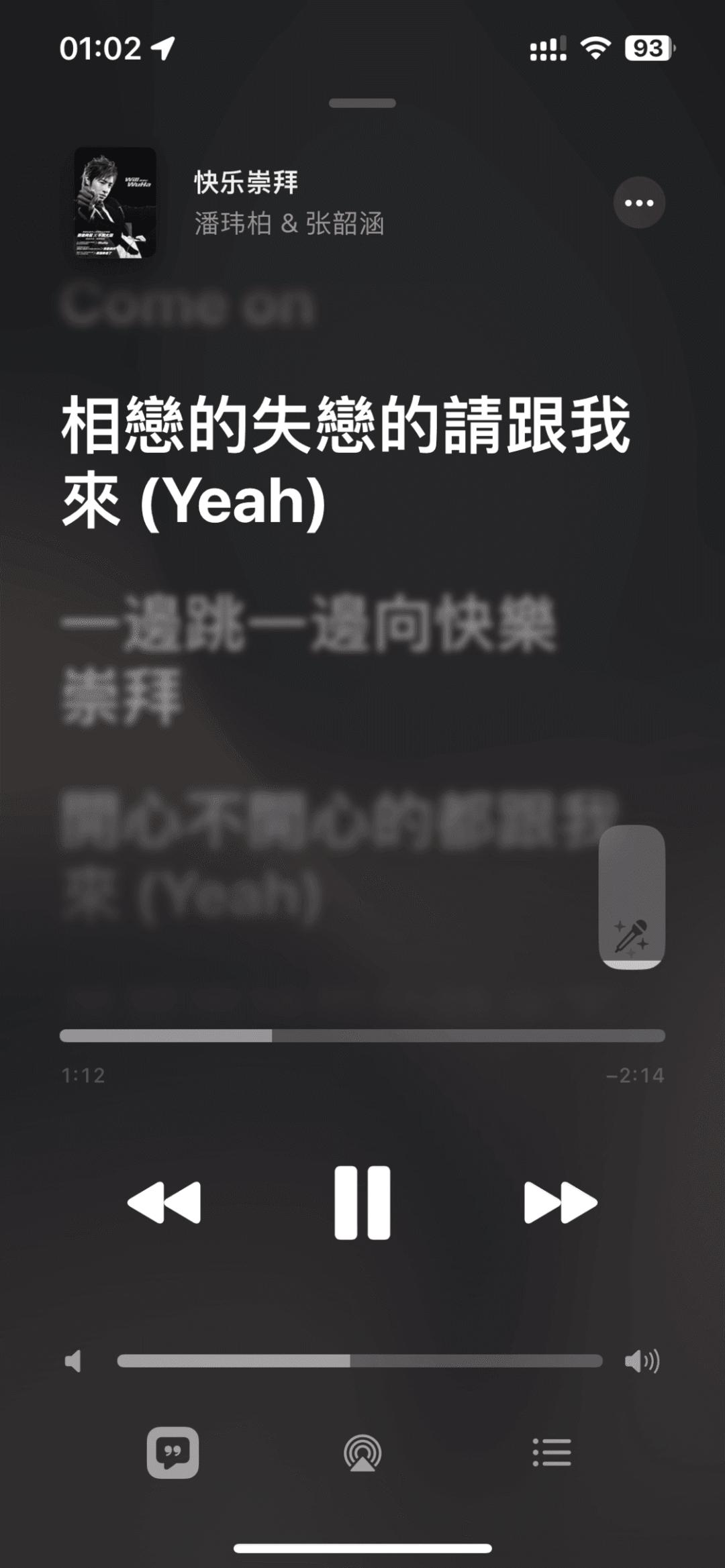725x1568 pixels.
Task: Toggle the lyrics view button
Action: point(173,1453)
